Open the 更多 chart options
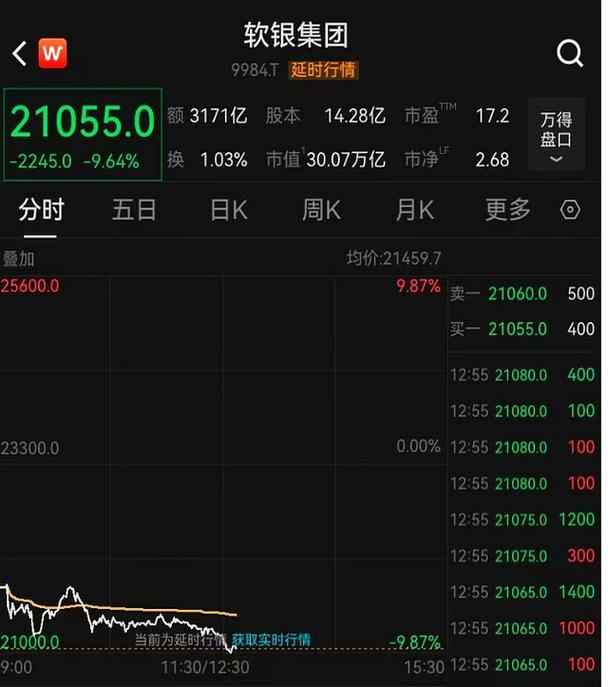This screenshot has width=608, height=687. point(508,210)
